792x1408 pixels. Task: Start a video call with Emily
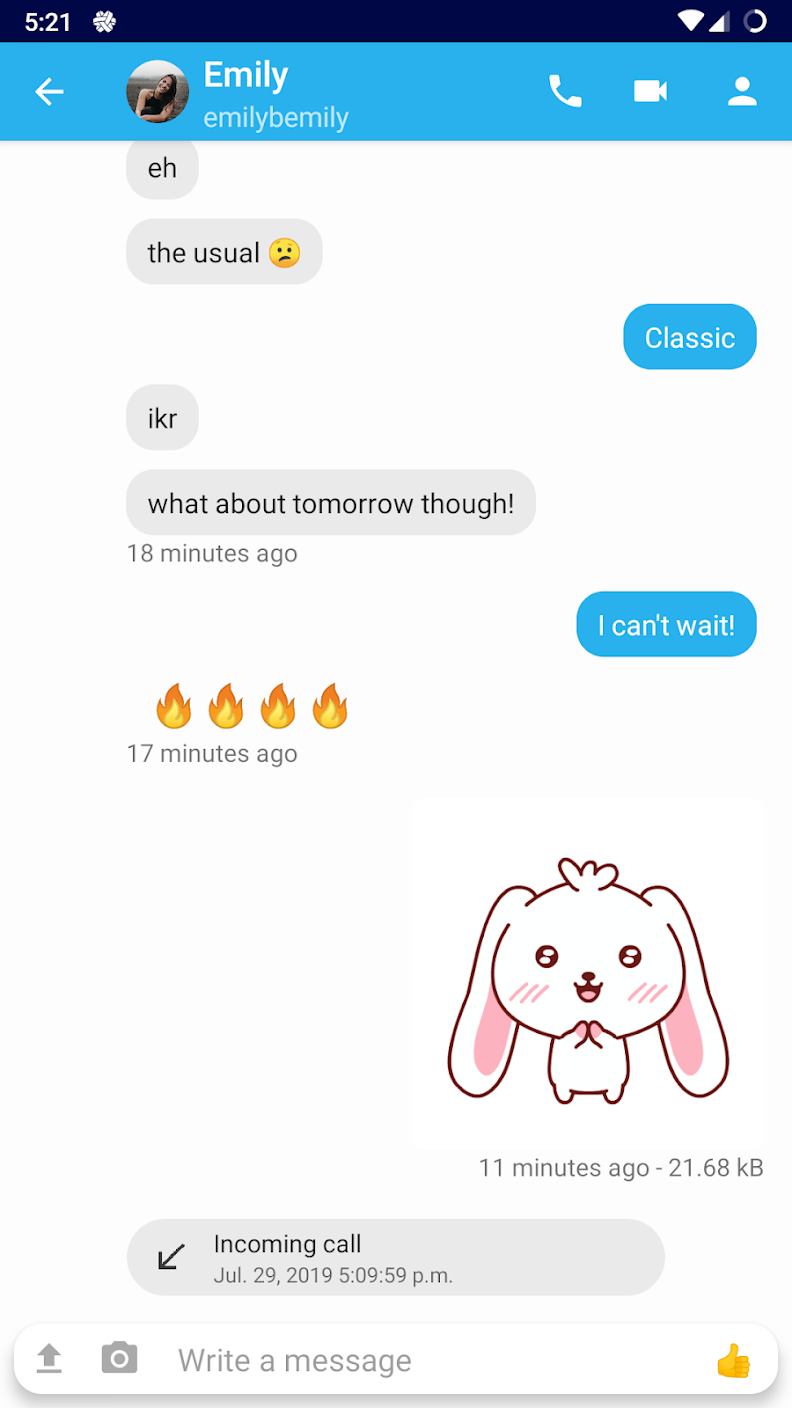tap(650, 92)
